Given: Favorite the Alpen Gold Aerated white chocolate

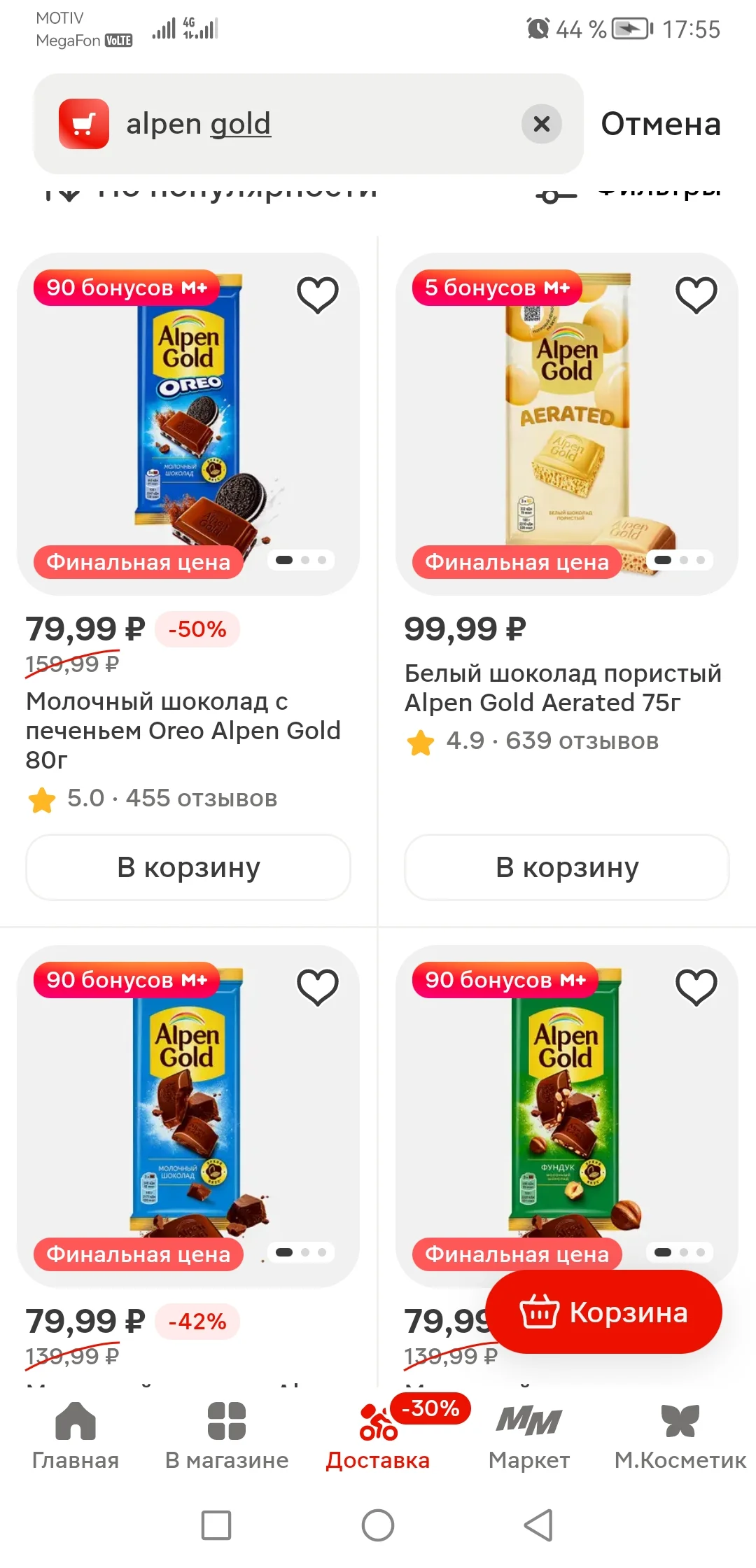Looking at the screenshot, I should (696, 295).
